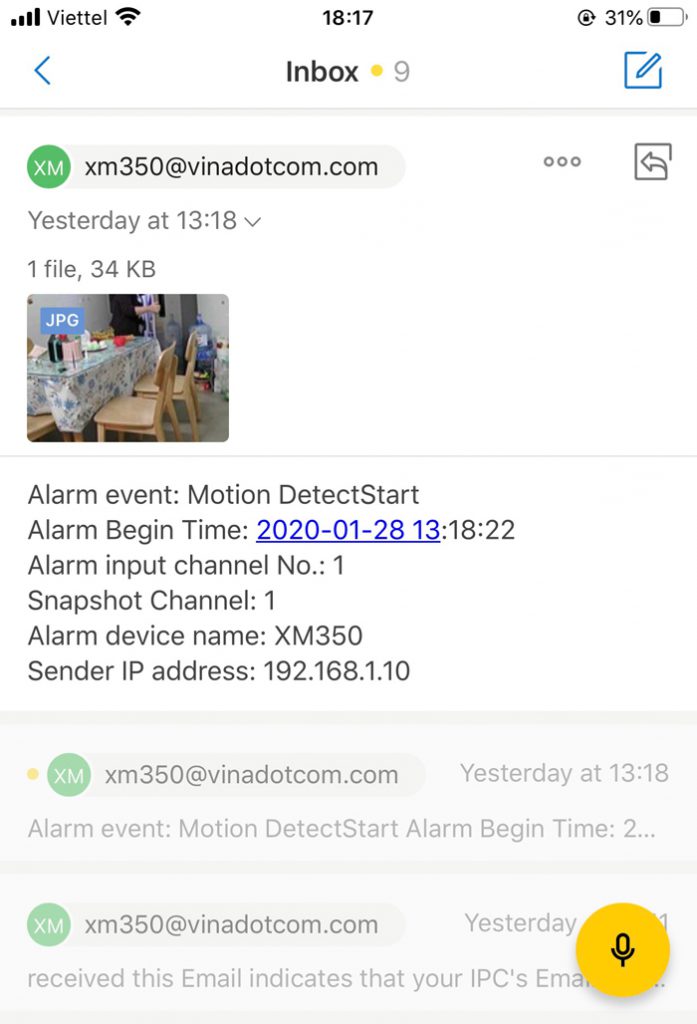This screenshot has width=697, height=1024.
Task: Tap the yellow microphone button
Action: point(622,949)
